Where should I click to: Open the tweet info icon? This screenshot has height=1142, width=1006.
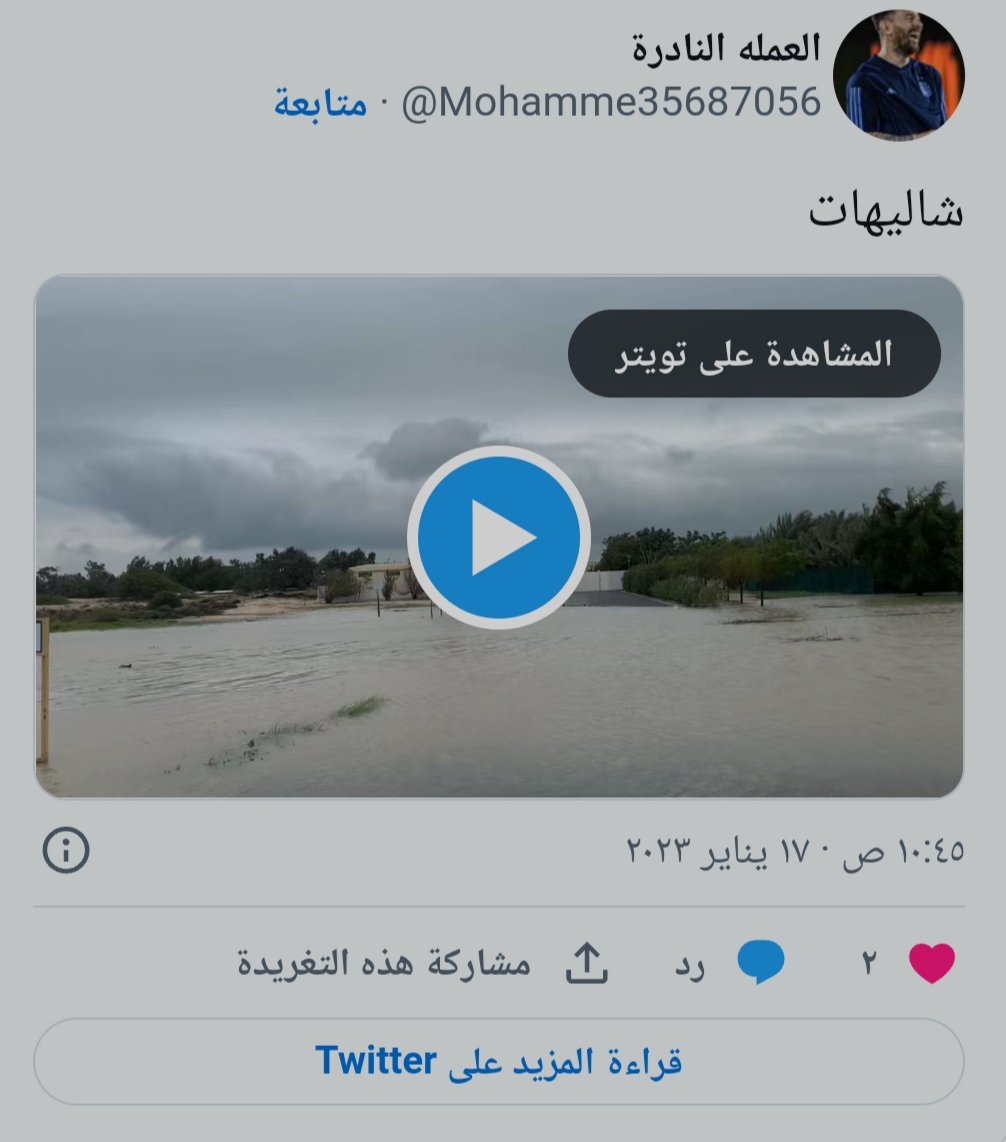(66, 851)
